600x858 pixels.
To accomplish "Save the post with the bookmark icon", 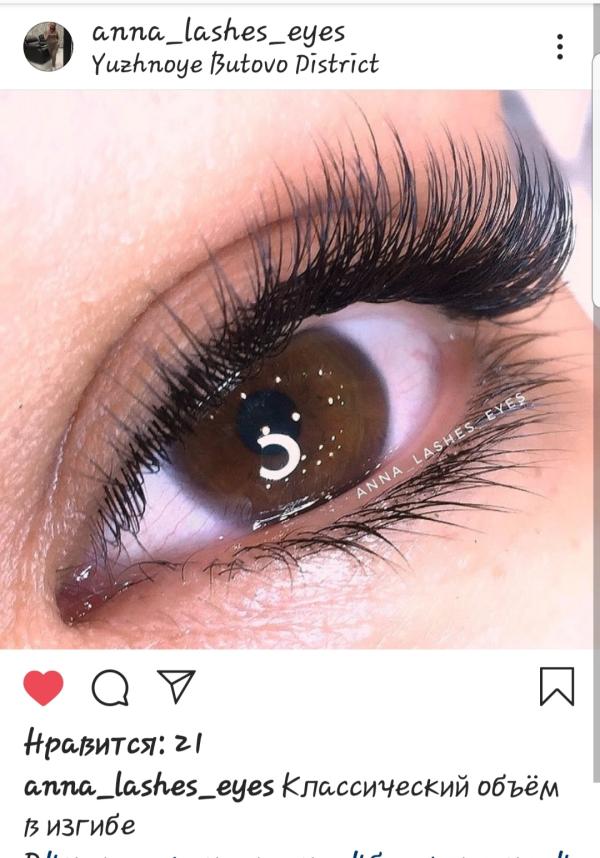I will (557, 686).
